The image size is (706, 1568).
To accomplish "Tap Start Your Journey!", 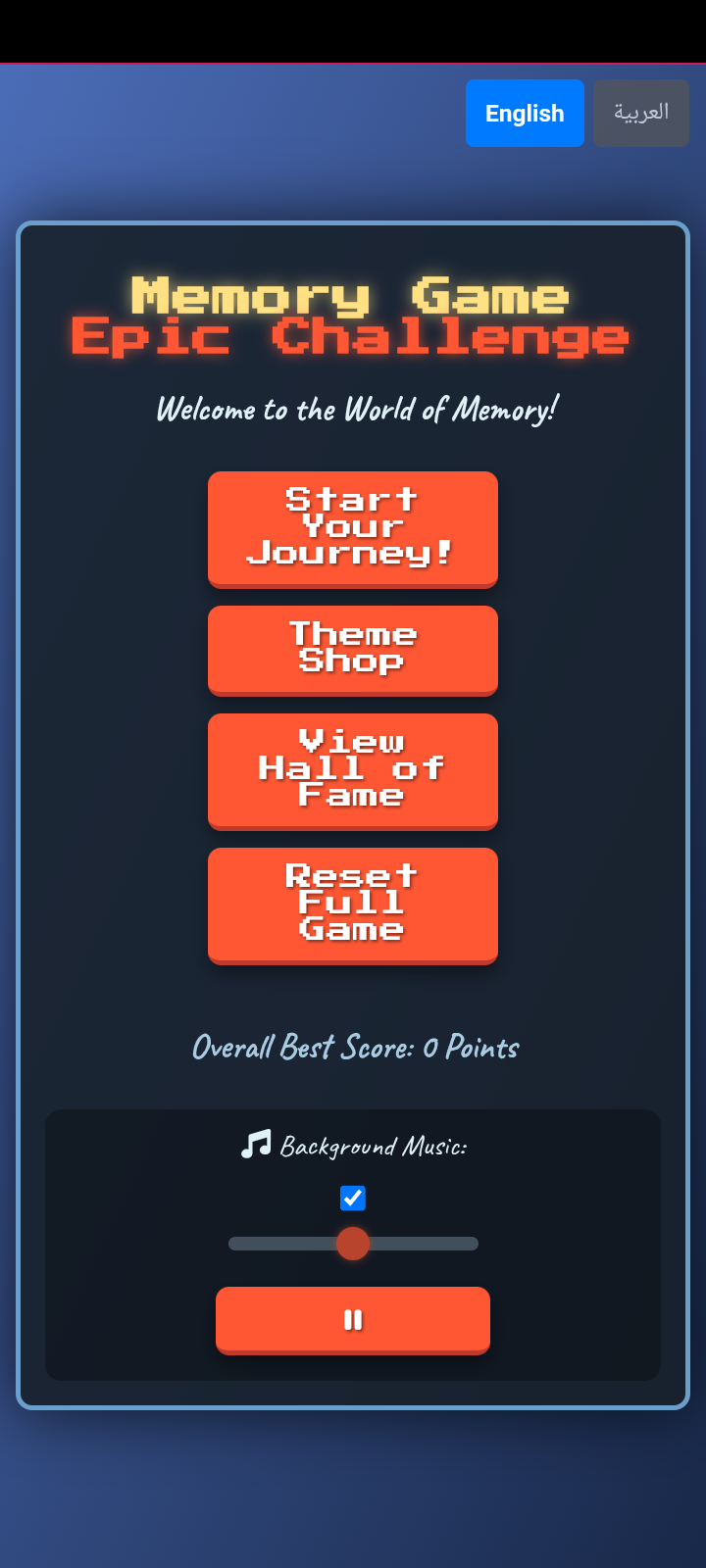I will pyautogui.click(x=353, y=529).
